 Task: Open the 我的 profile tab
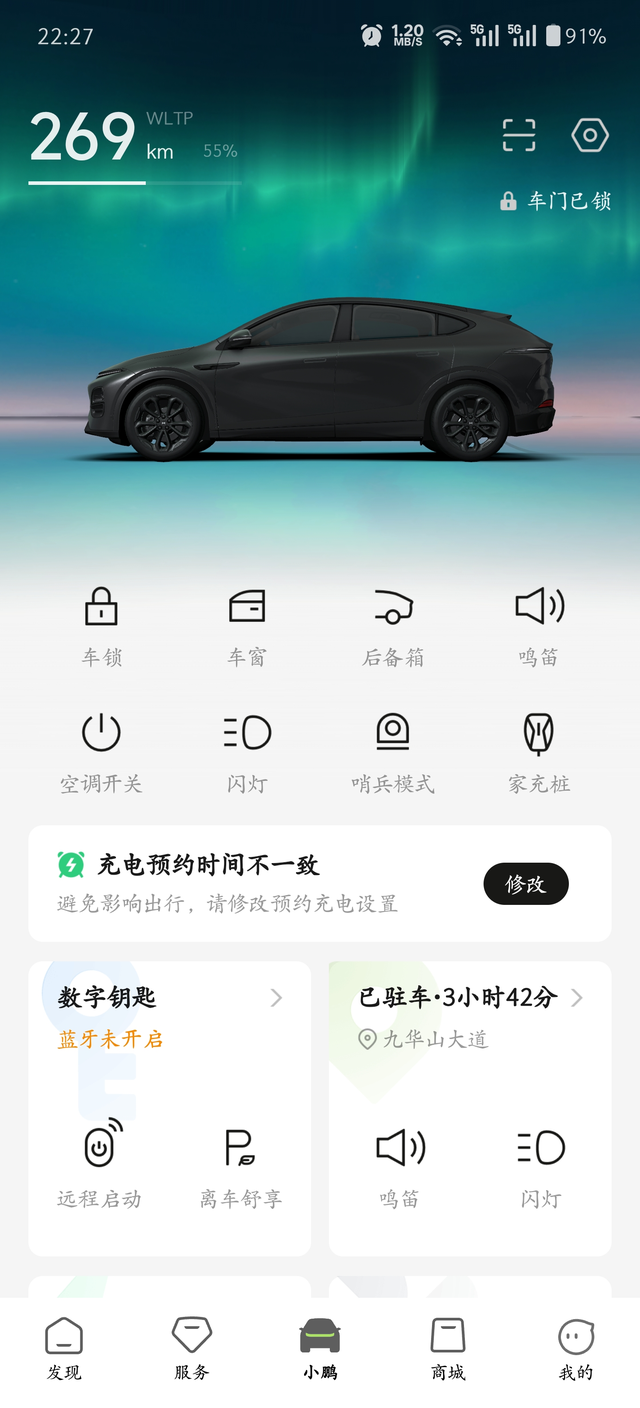[576, 1348]
